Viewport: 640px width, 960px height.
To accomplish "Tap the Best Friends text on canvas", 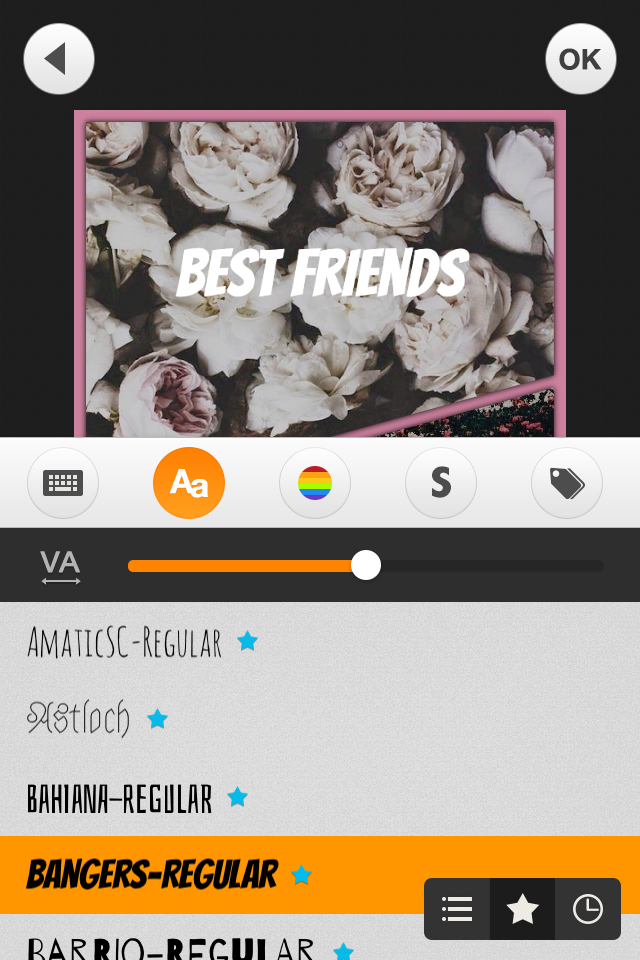I will coord(322,272).
